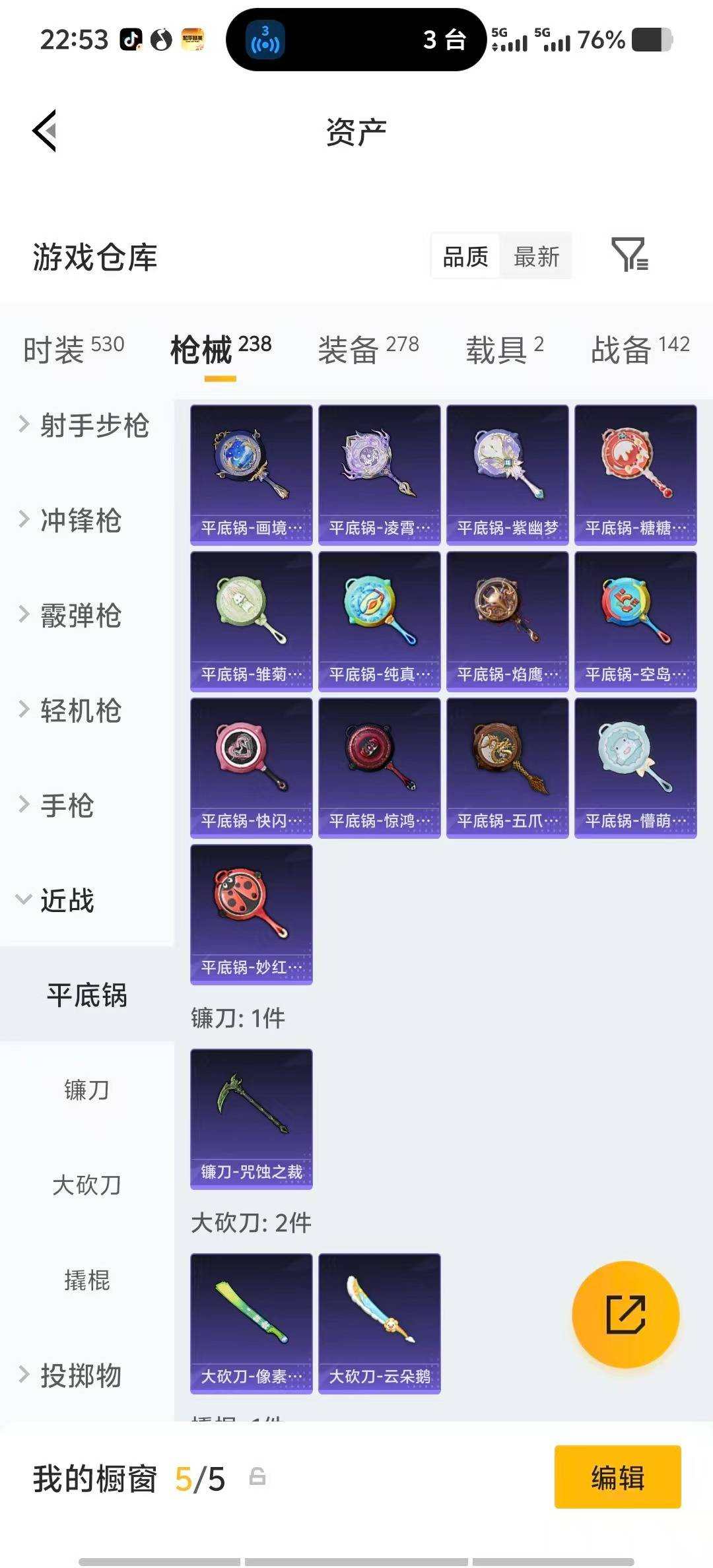Select the 大砍刀-云朵鹅 machete item
The height and width of the screenshot is (1568, 713).
point(379,1326)
